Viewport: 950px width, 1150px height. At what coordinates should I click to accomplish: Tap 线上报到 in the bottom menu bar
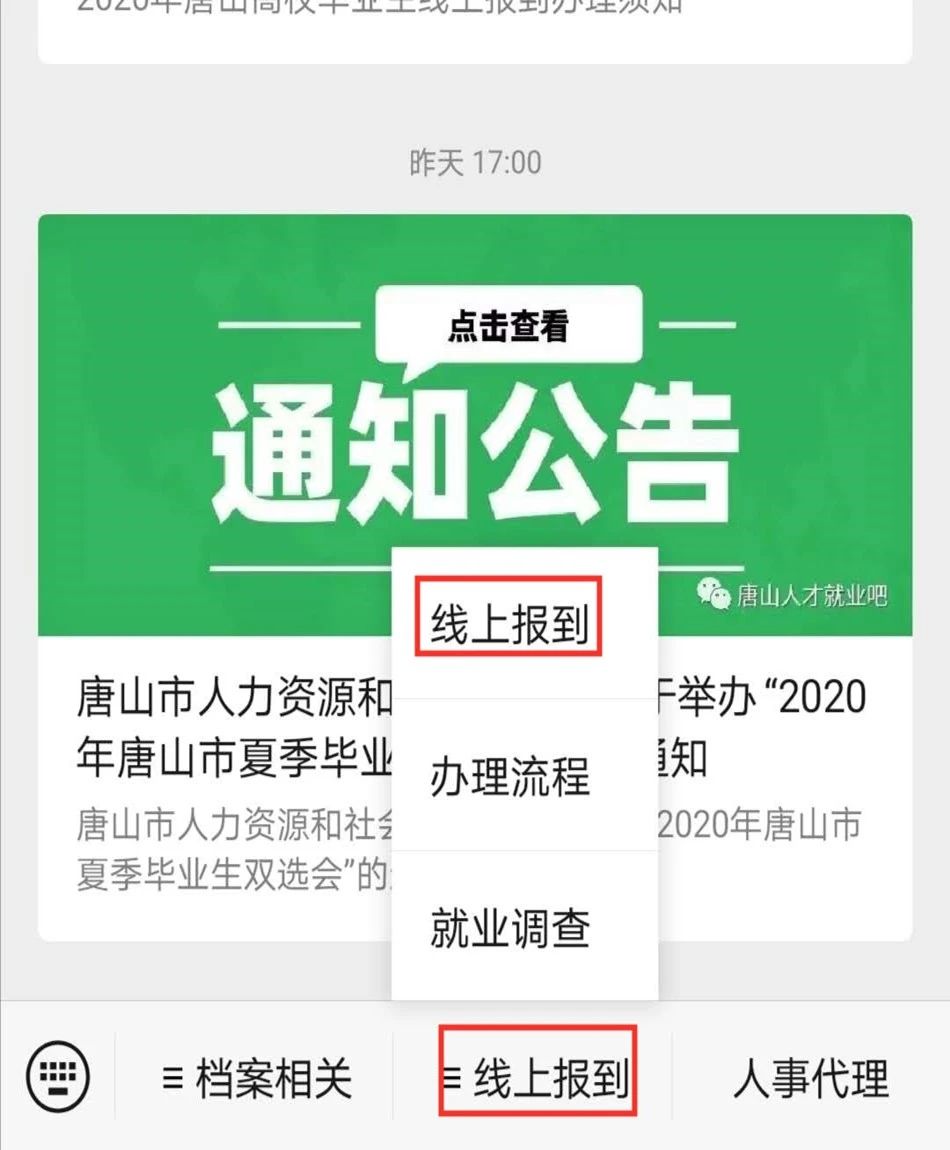pos(537,1079)
